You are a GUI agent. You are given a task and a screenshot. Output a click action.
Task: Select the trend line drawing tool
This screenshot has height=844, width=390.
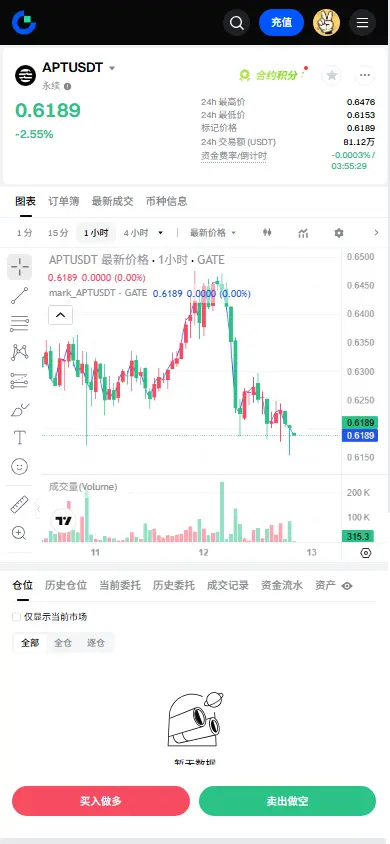pos(19,296)
